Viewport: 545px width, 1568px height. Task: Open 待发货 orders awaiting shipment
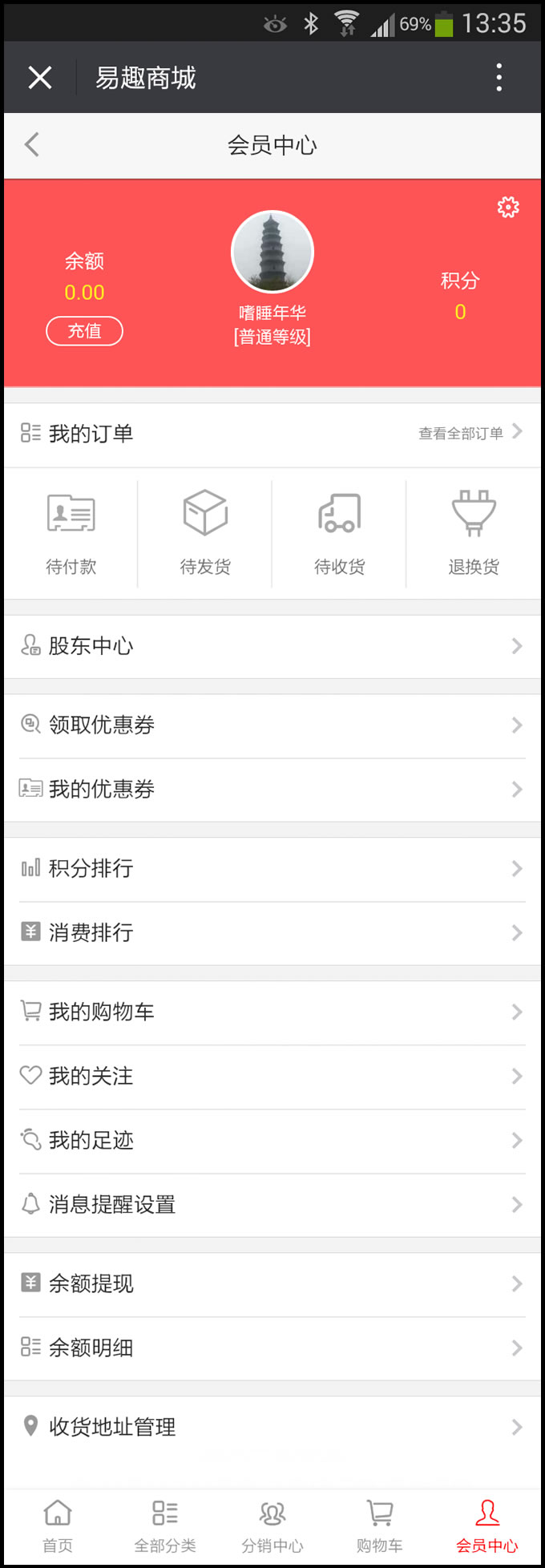[205, 532]
